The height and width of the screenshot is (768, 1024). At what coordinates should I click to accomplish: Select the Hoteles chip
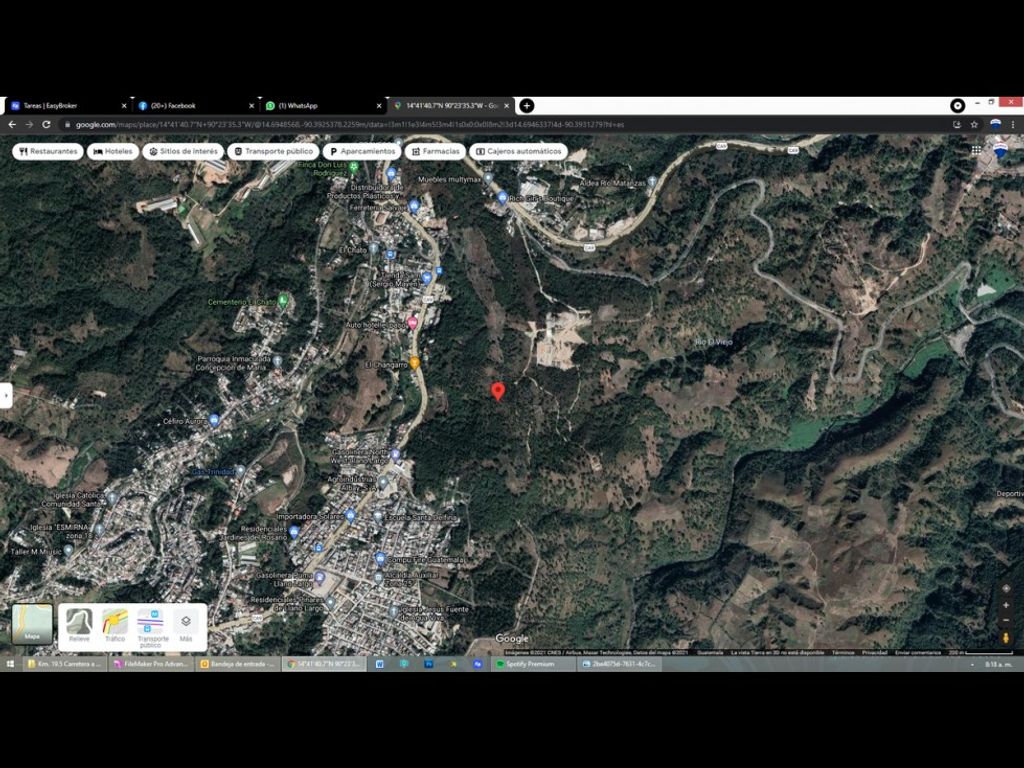[x=113, y=151]
